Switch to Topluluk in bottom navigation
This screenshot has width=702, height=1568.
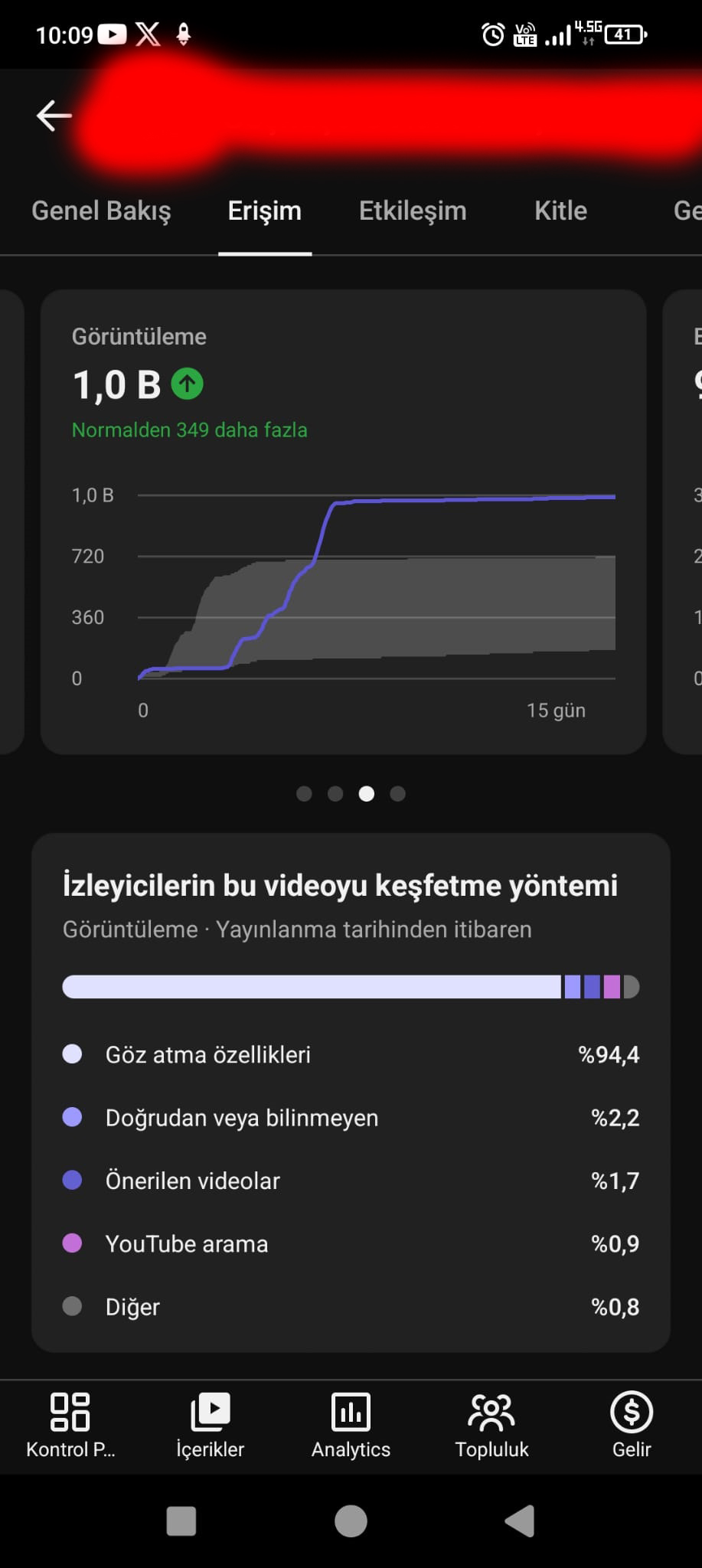coord(491,1426)
